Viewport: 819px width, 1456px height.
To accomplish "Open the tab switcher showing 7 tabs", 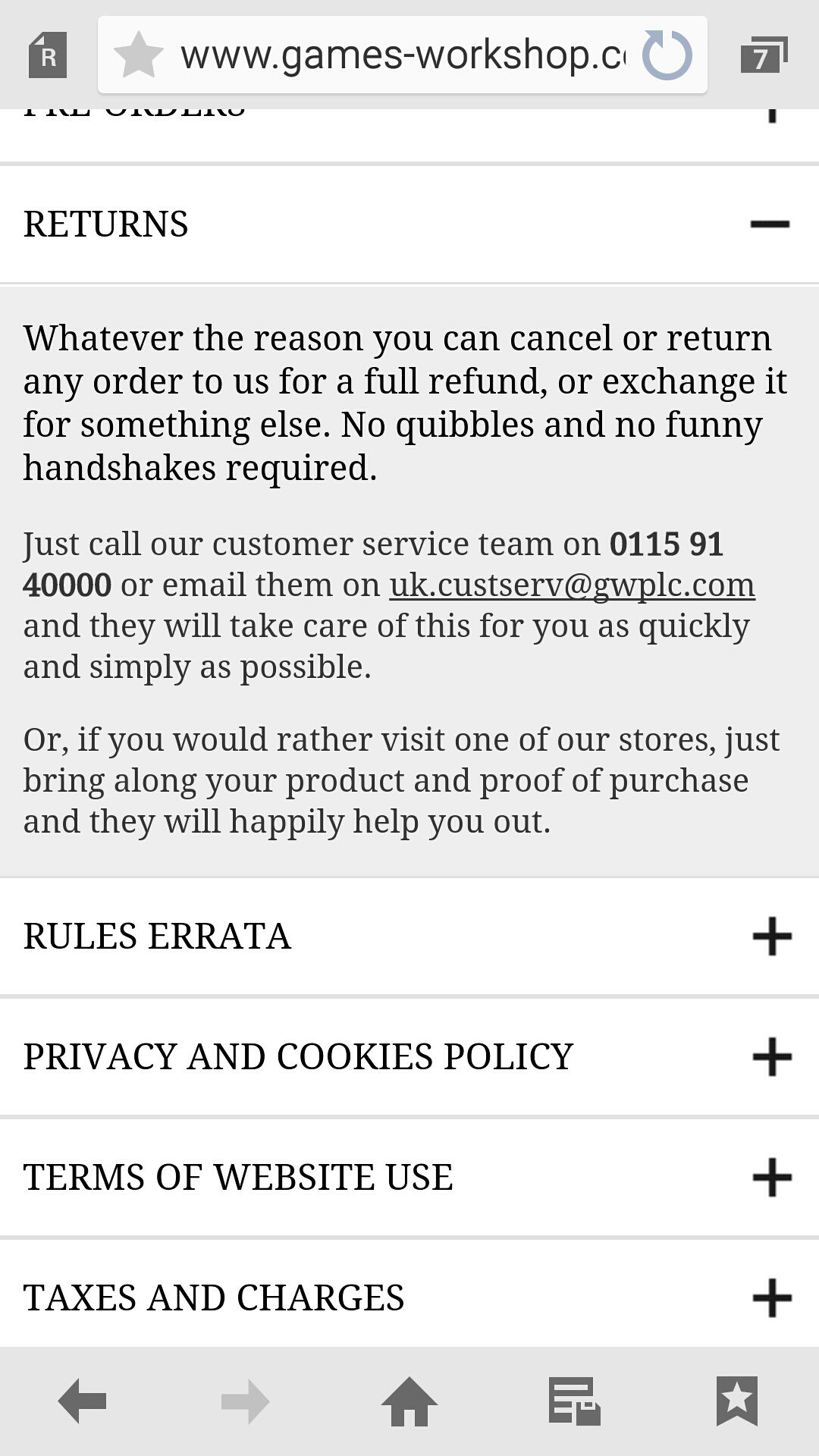I will pos(764,55).
